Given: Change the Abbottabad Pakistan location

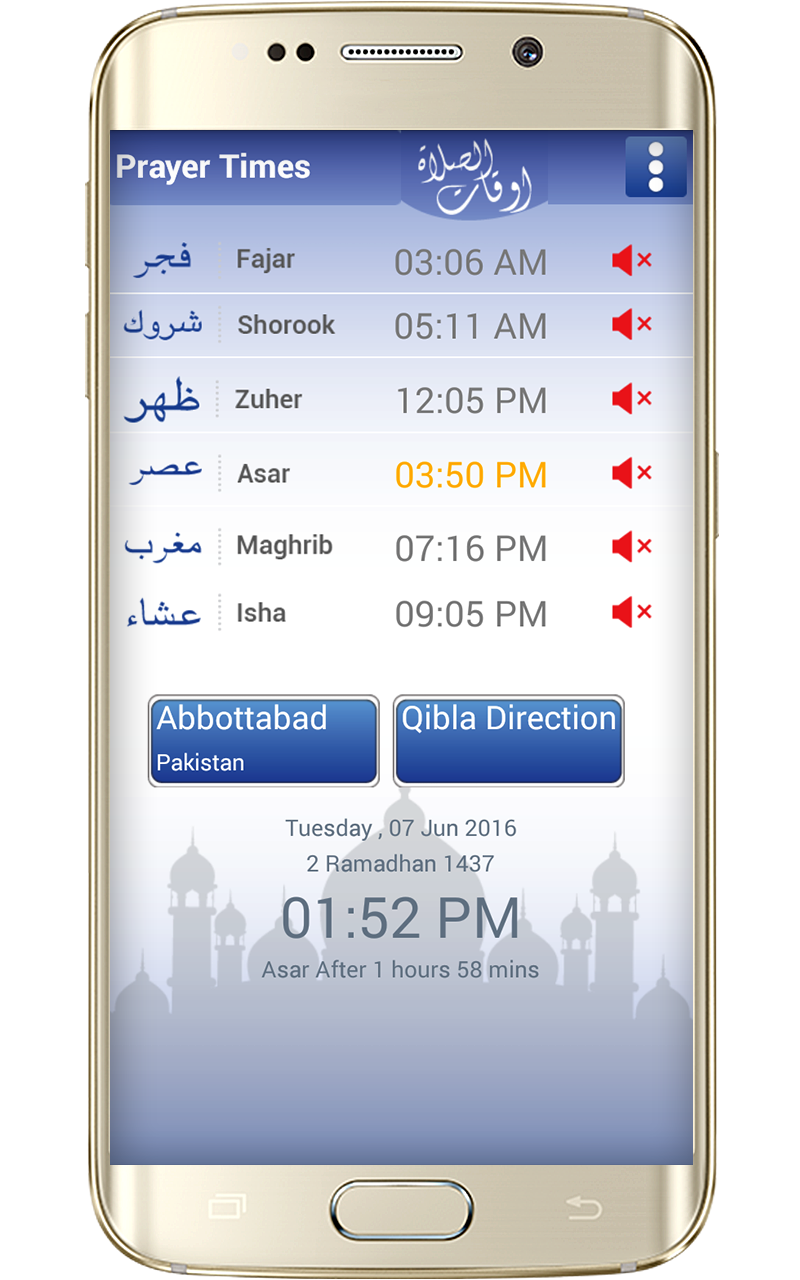Looking at the screenshot, I should (264, 741).
